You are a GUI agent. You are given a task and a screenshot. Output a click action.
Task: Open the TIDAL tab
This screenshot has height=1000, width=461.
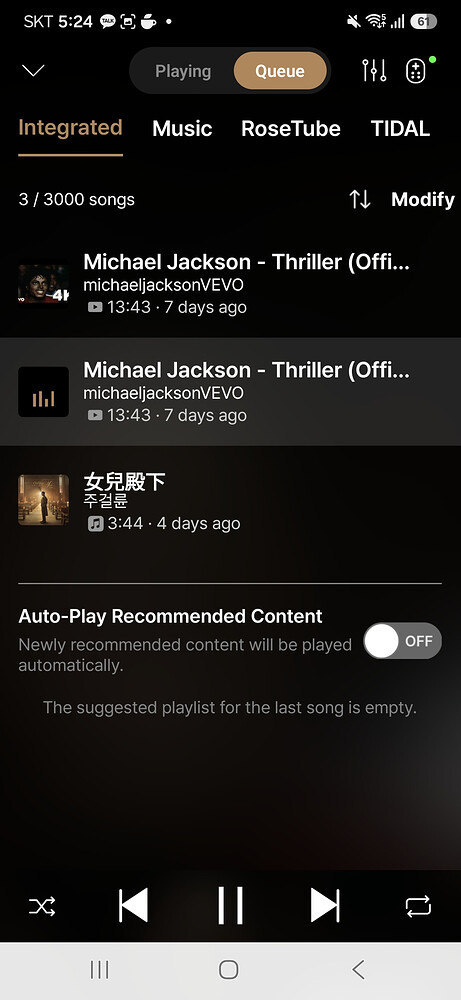pos(400,128)
